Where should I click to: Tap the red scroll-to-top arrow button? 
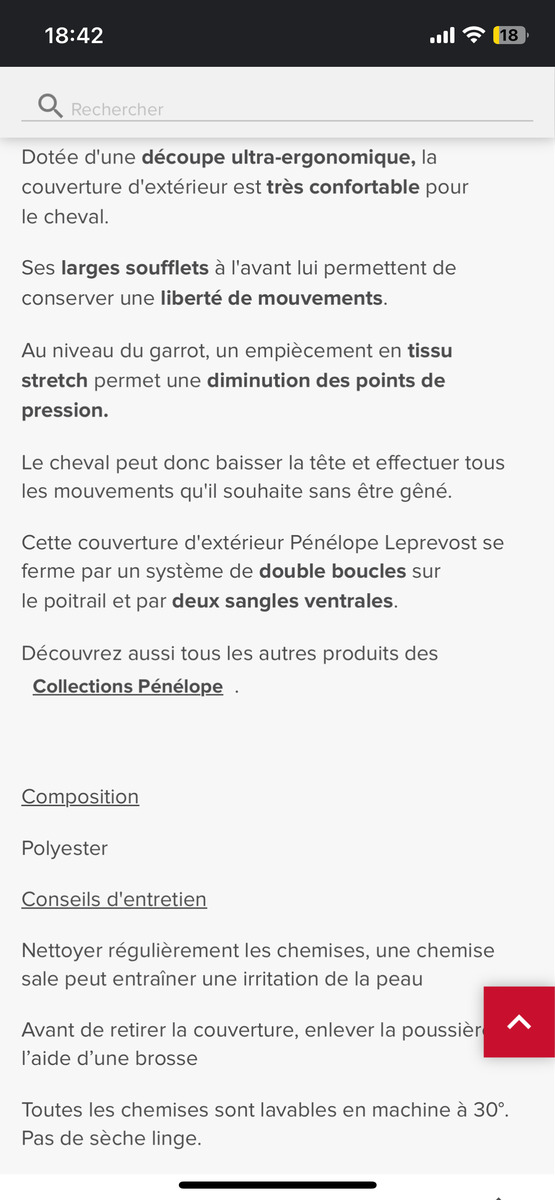coord(519,1022)
